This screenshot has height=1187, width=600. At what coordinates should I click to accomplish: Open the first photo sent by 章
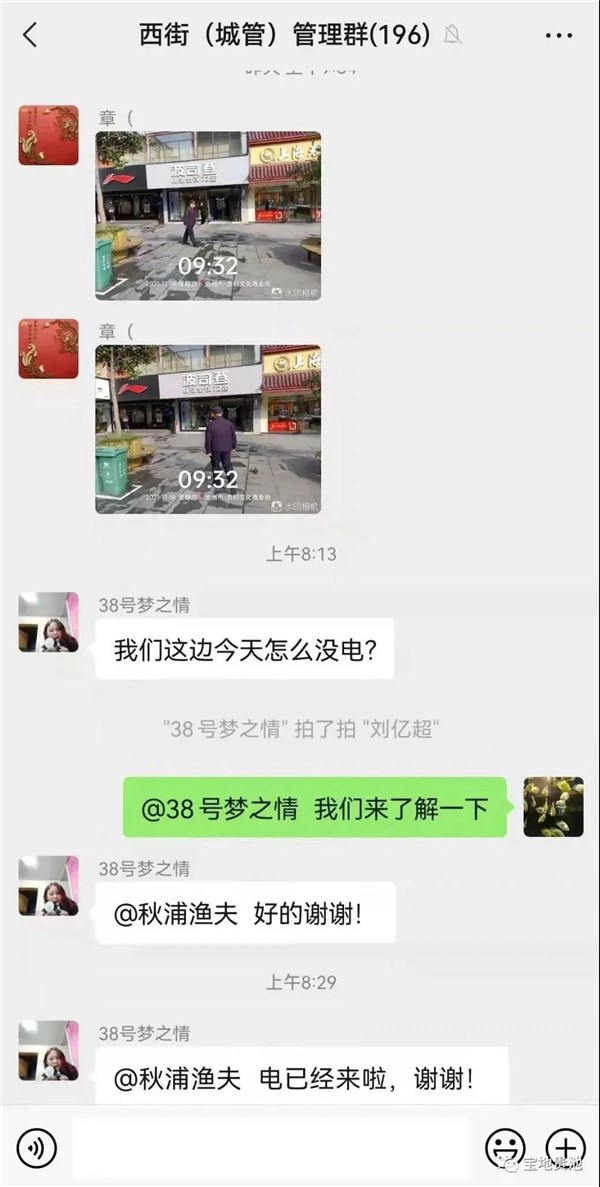(x=208, y=215)
